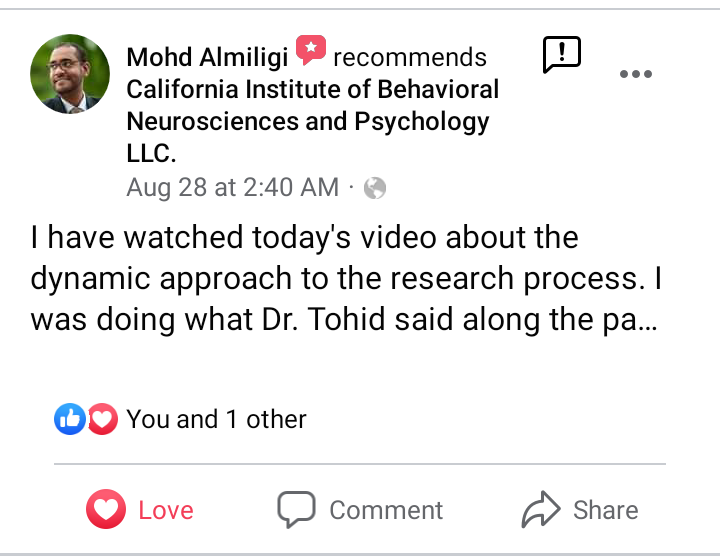Open the post's three-dot overflow menu
This screenshot has height=556, width=720.
tap(636, 74)
